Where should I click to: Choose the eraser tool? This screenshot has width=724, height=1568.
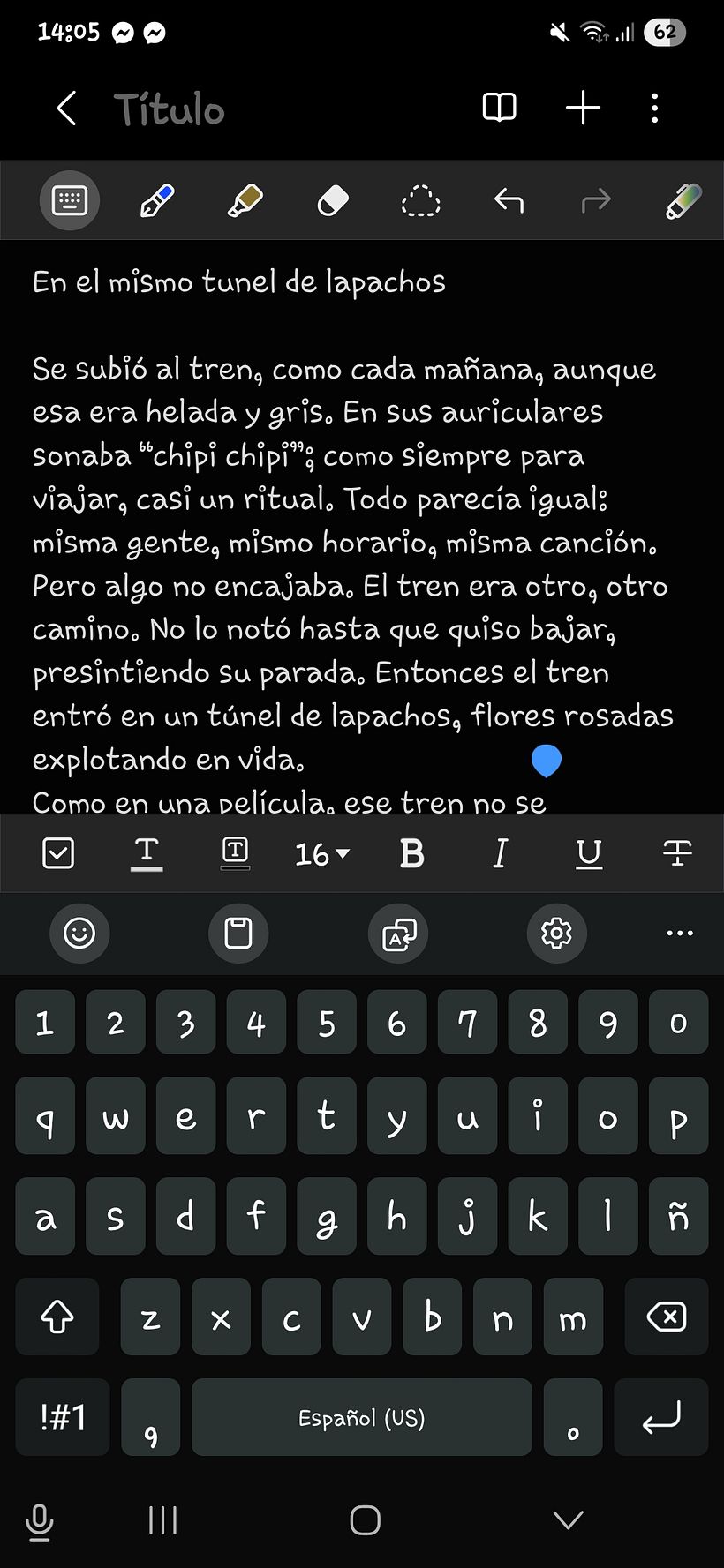[333, 200]
